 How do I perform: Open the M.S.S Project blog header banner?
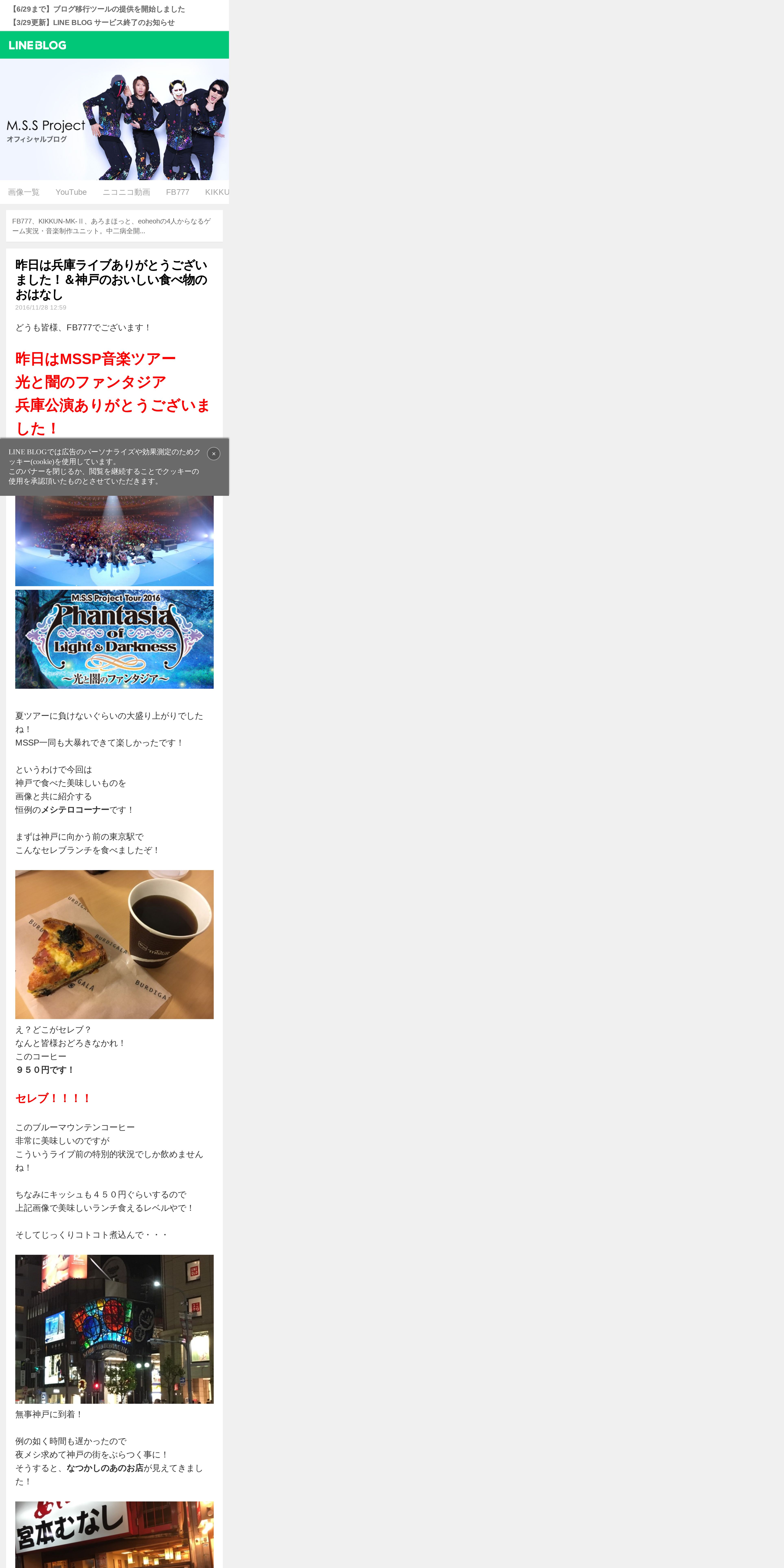pyautogui.click(x=114, y=119)
